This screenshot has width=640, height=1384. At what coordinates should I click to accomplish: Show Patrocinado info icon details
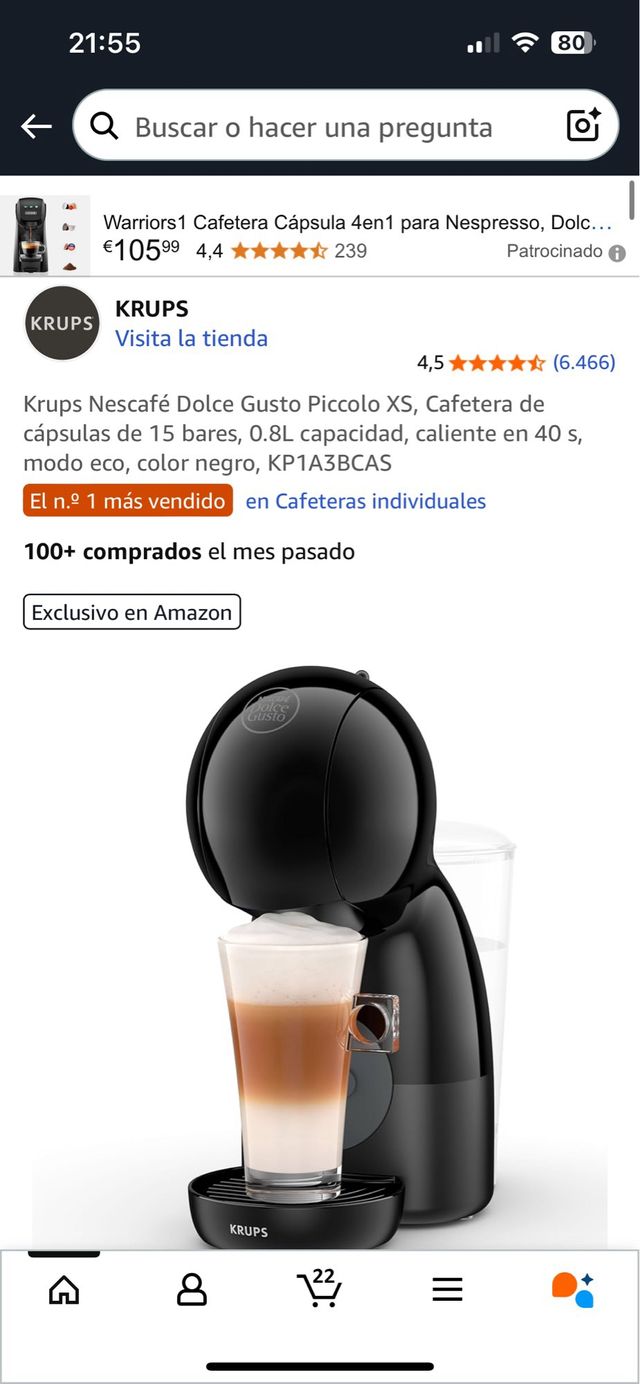(x=617, y=253)
